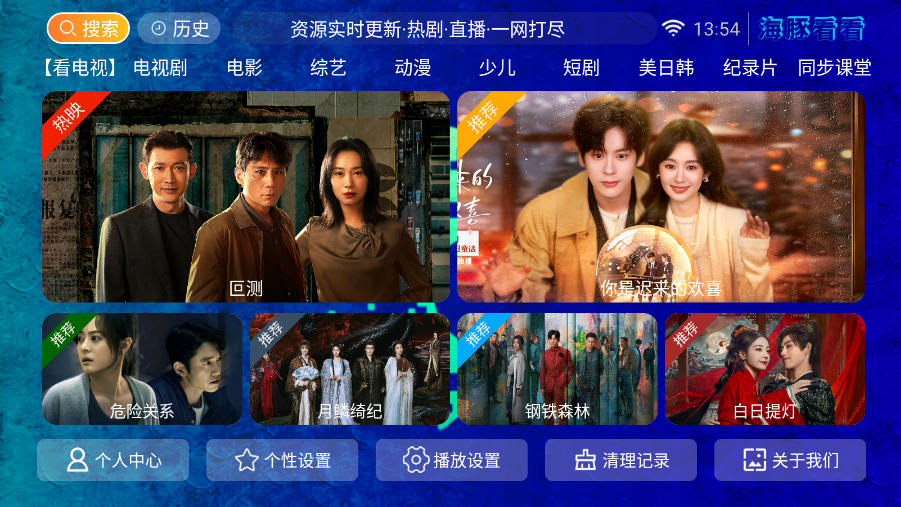Switch to the 动漫 tab

(412, 68)
